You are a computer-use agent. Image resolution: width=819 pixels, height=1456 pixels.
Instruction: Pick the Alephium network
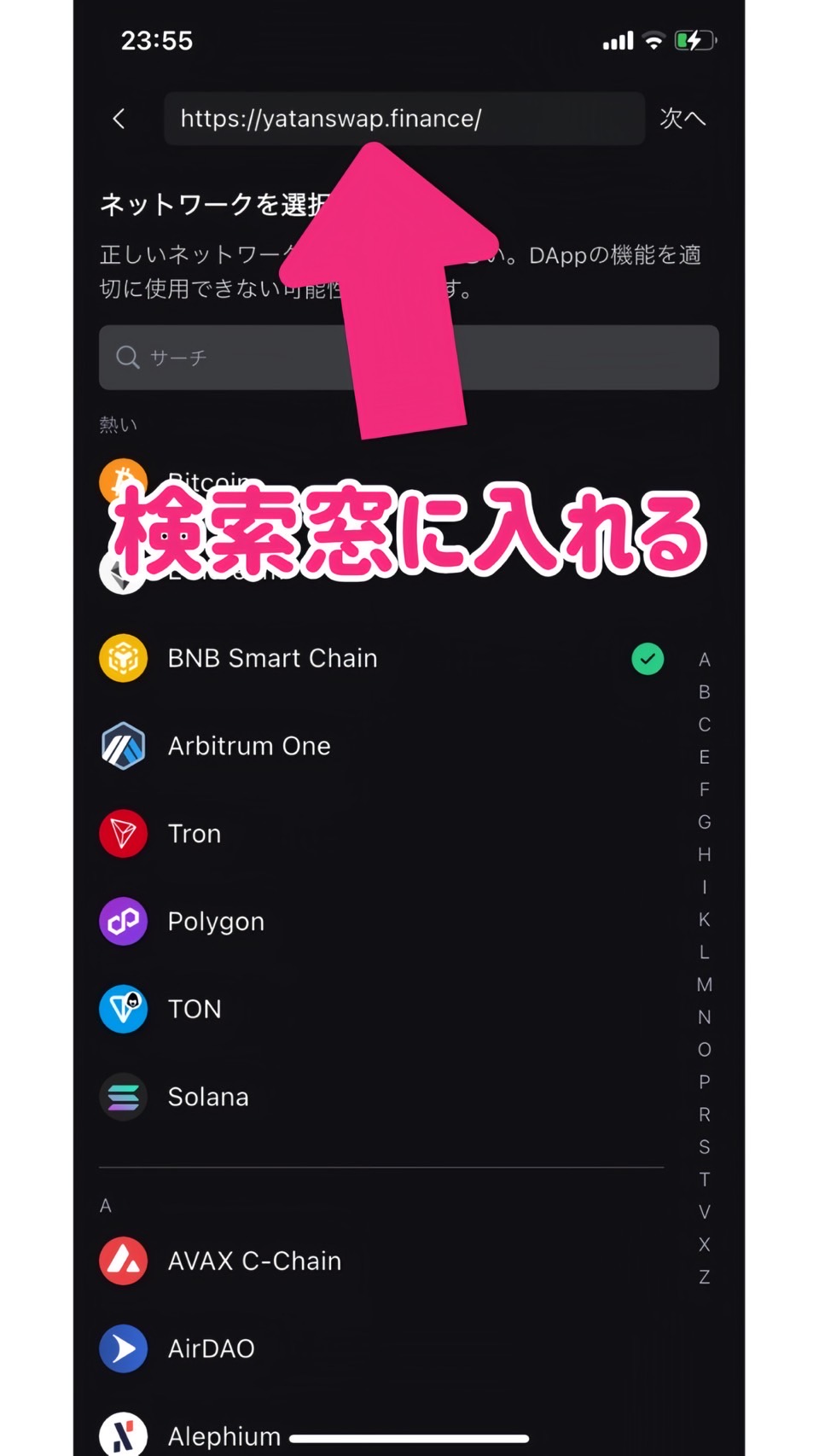(224, 1436)
